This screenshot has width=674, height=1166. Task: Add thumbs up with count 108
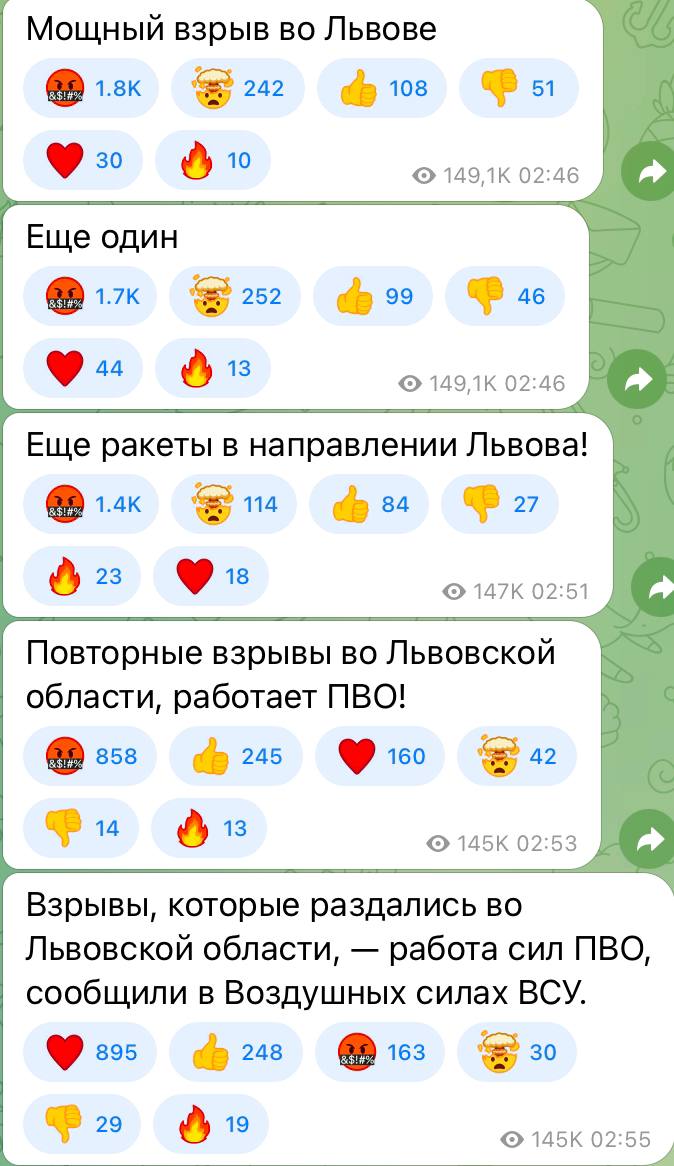tap(381, 88)
